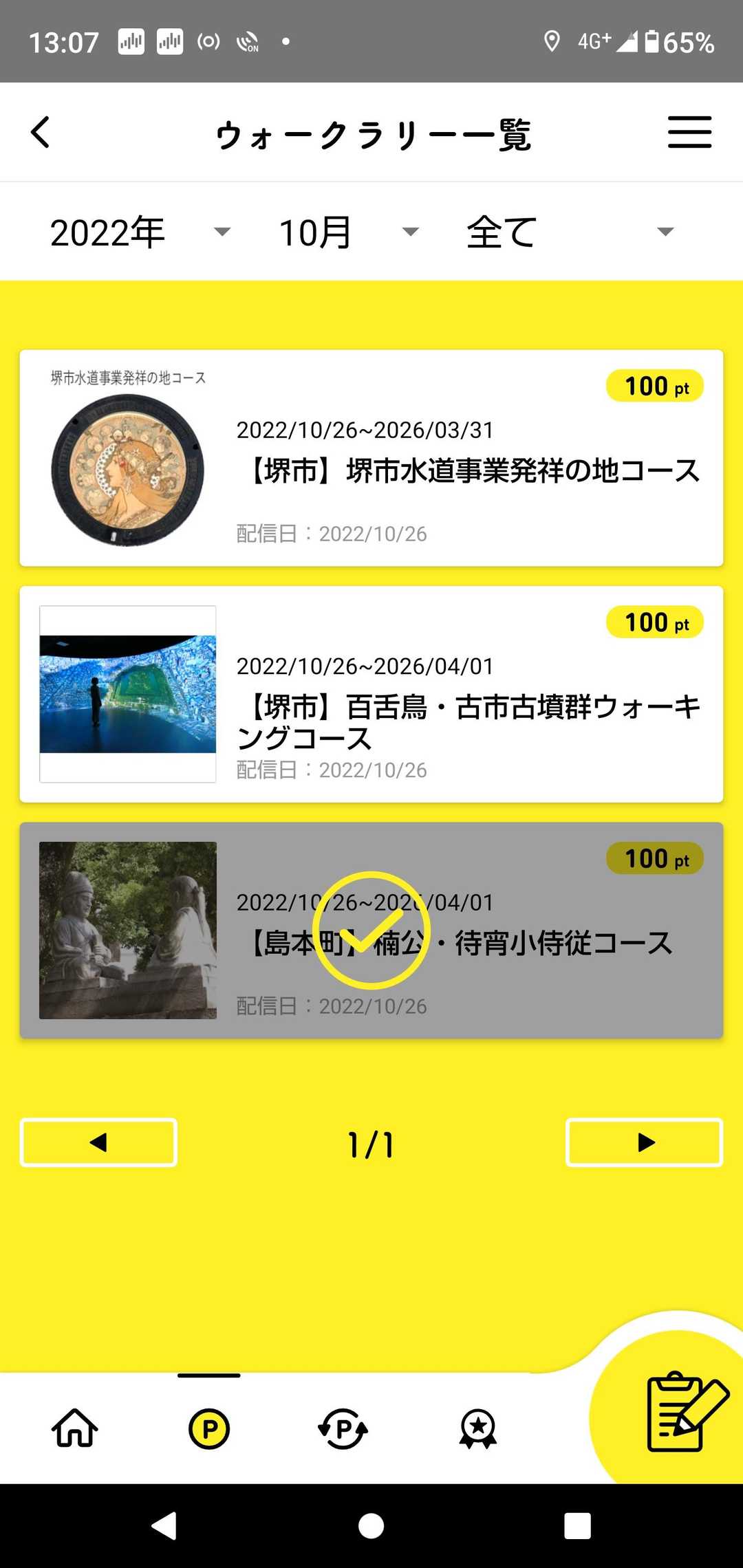Go to the next results page
The width and height of the screenshot is (743, 1568).
[x=644, y=1142]
